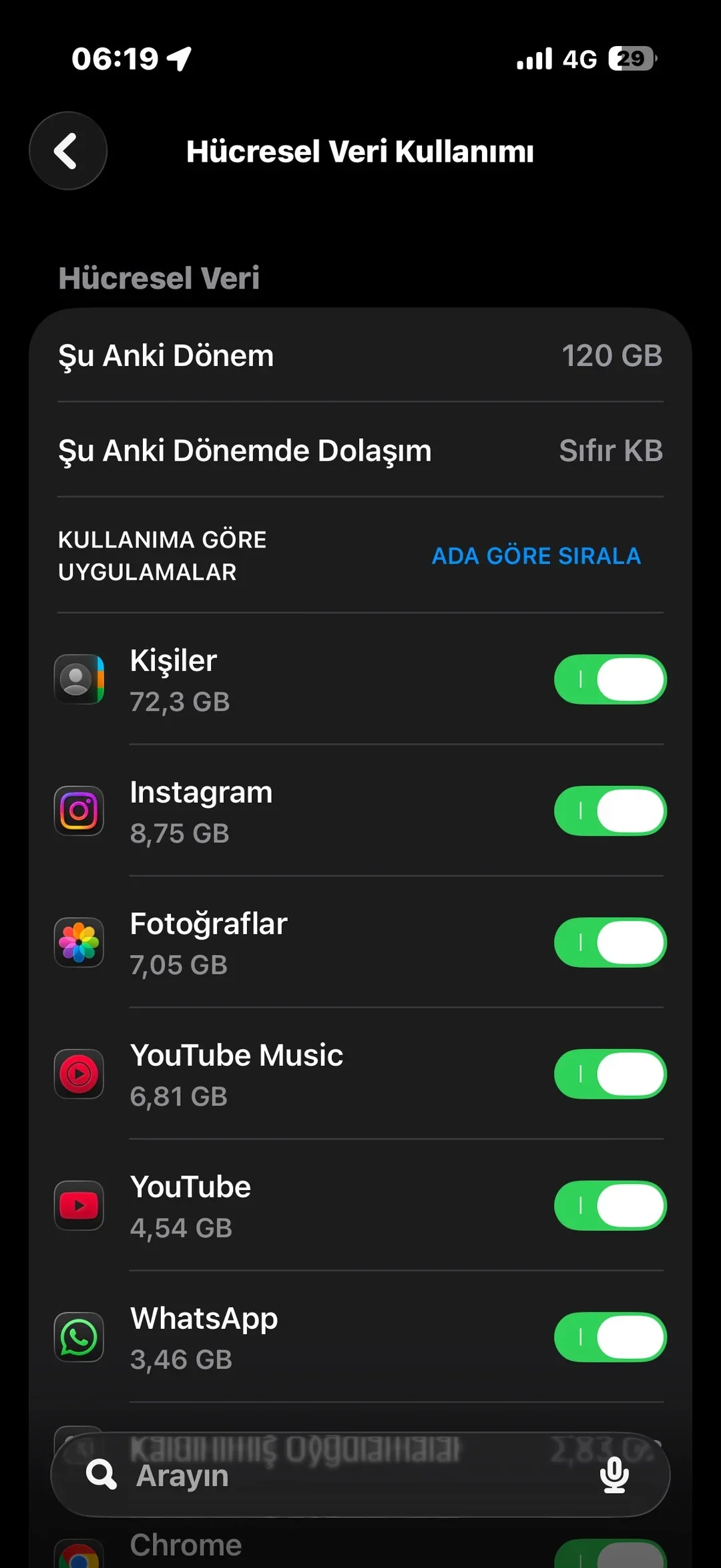
Task: Start voice dictation with the microphone
Action: pyautogui.click(x=614, y=1475)
